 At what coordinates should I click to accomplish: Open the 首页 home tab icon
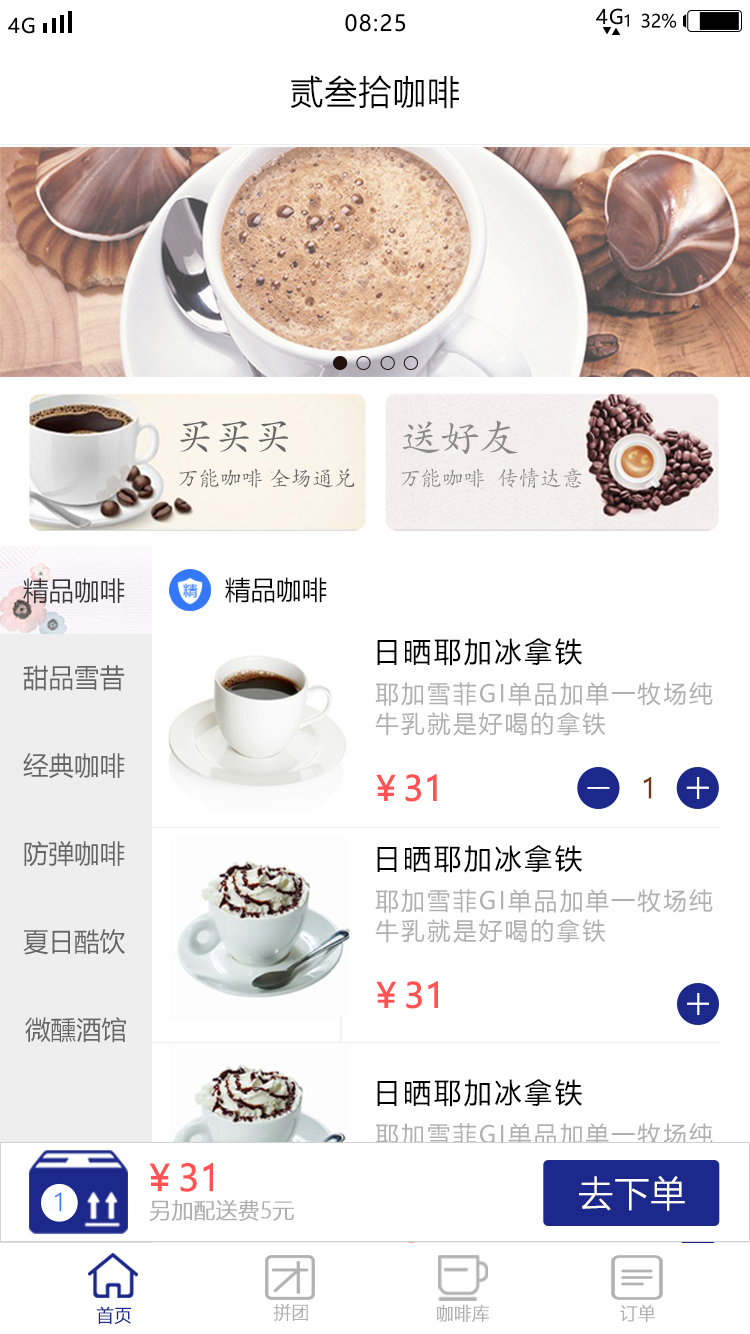(113, 1277)
